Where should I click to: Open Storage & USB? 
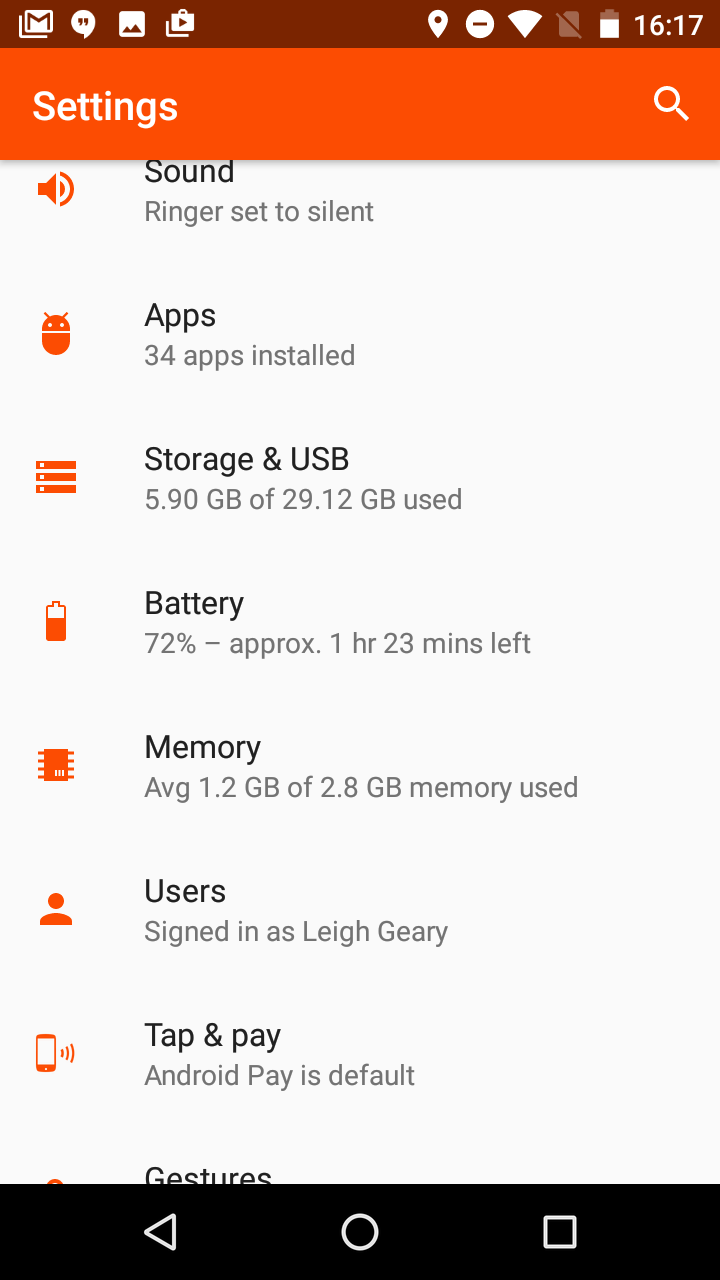click(x=360, y=478)
